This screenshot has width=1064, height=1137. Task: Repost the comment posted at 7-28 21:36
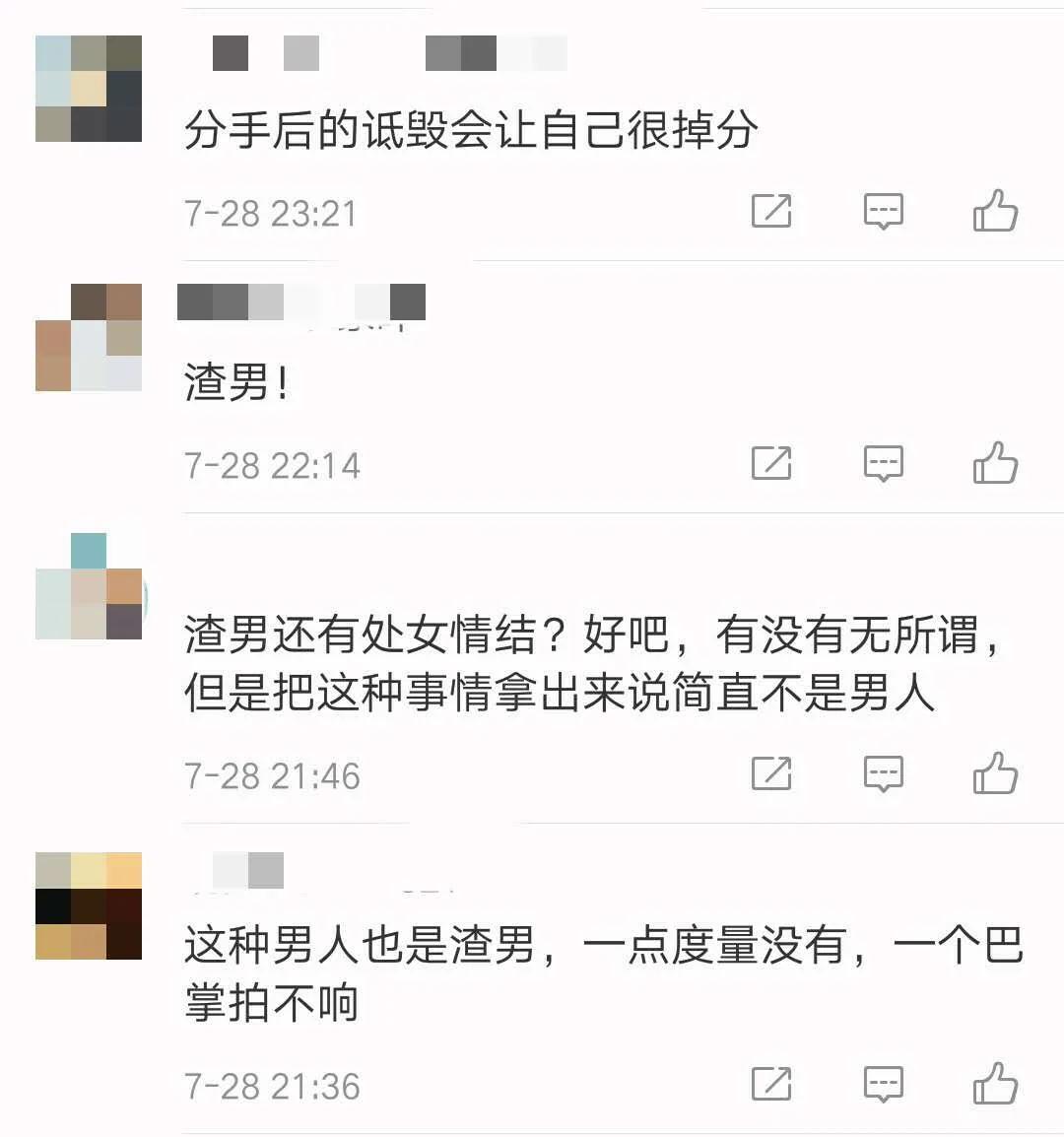[771, 1084]
